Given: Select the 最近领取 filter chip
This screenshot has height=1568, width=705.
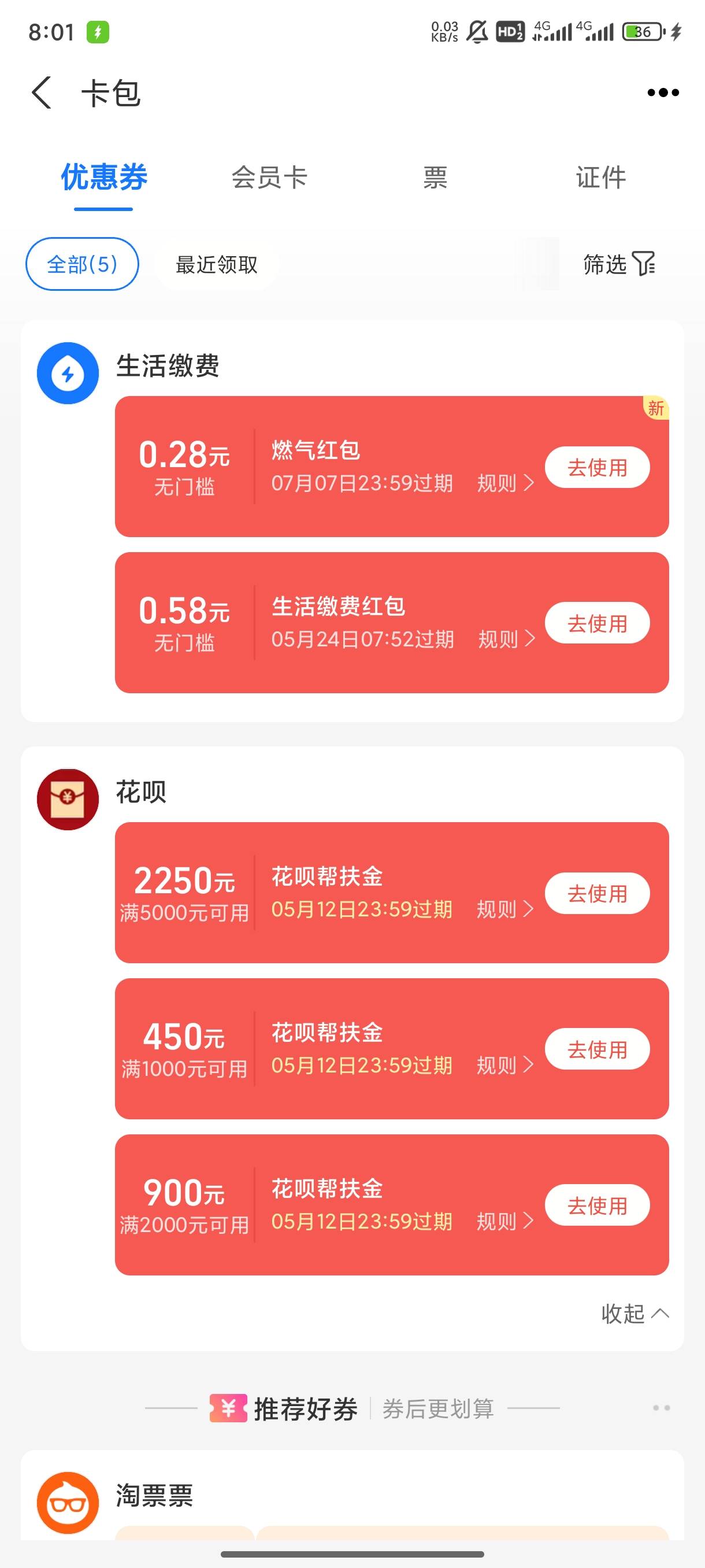Looking at the screenshot, I should tap(217, 265).
